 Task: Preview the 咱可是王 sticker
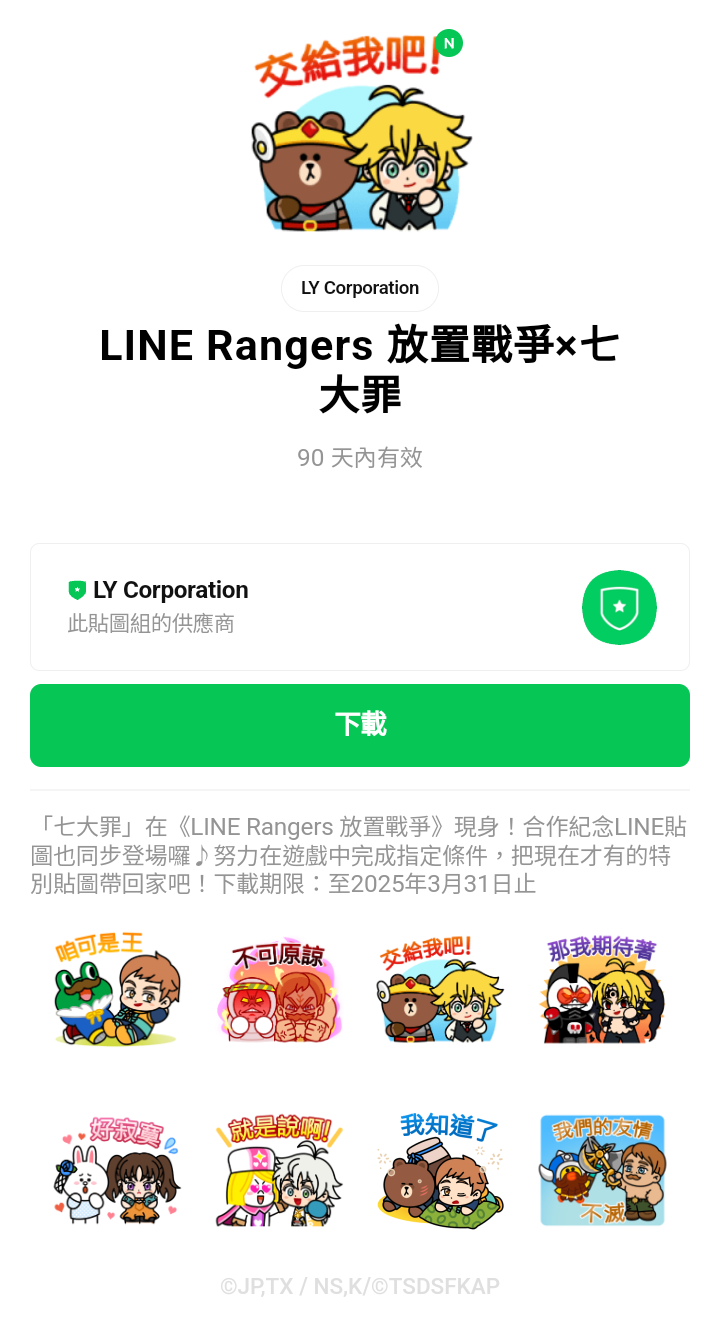tap(118, 989)
